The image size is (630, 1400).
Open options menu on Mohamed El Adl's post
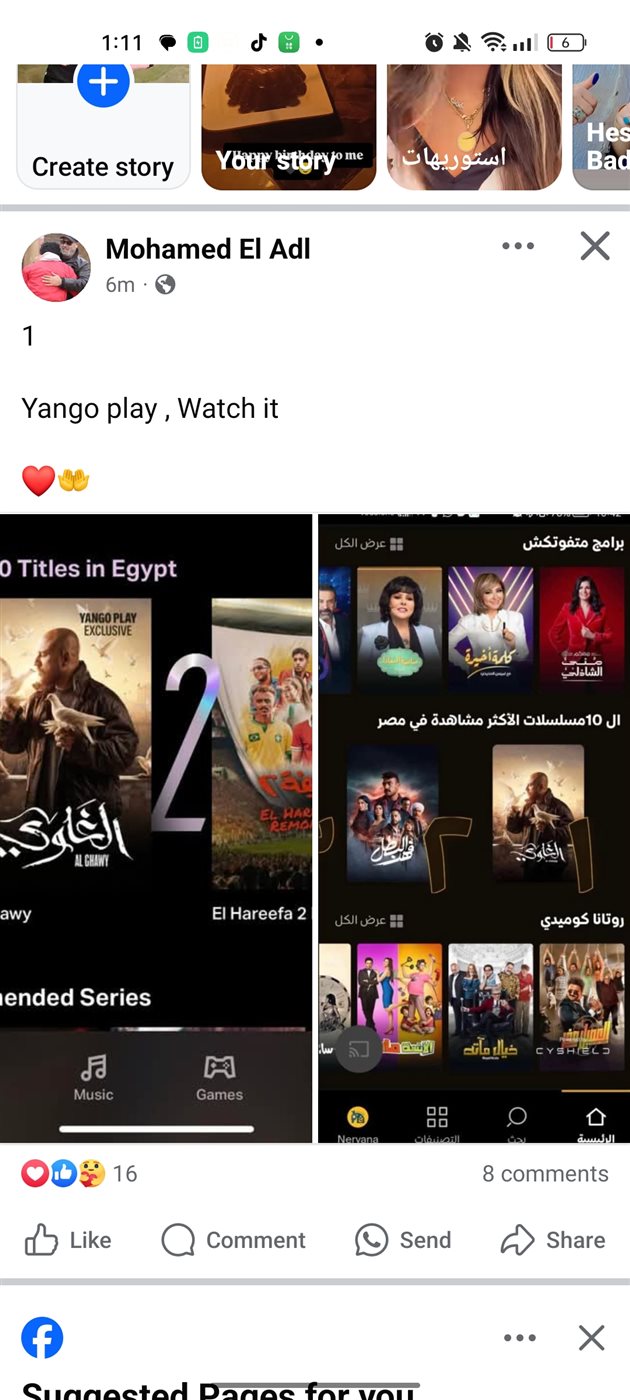click(x=518, y=246)
